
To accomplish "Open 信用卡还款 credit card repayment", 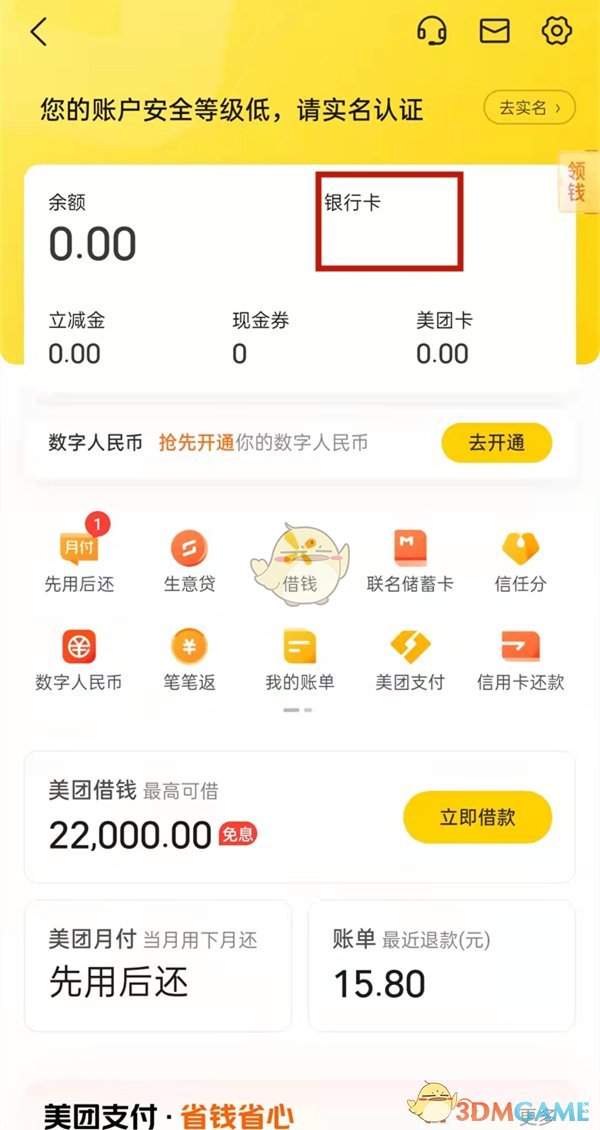I will coord(520,658).
